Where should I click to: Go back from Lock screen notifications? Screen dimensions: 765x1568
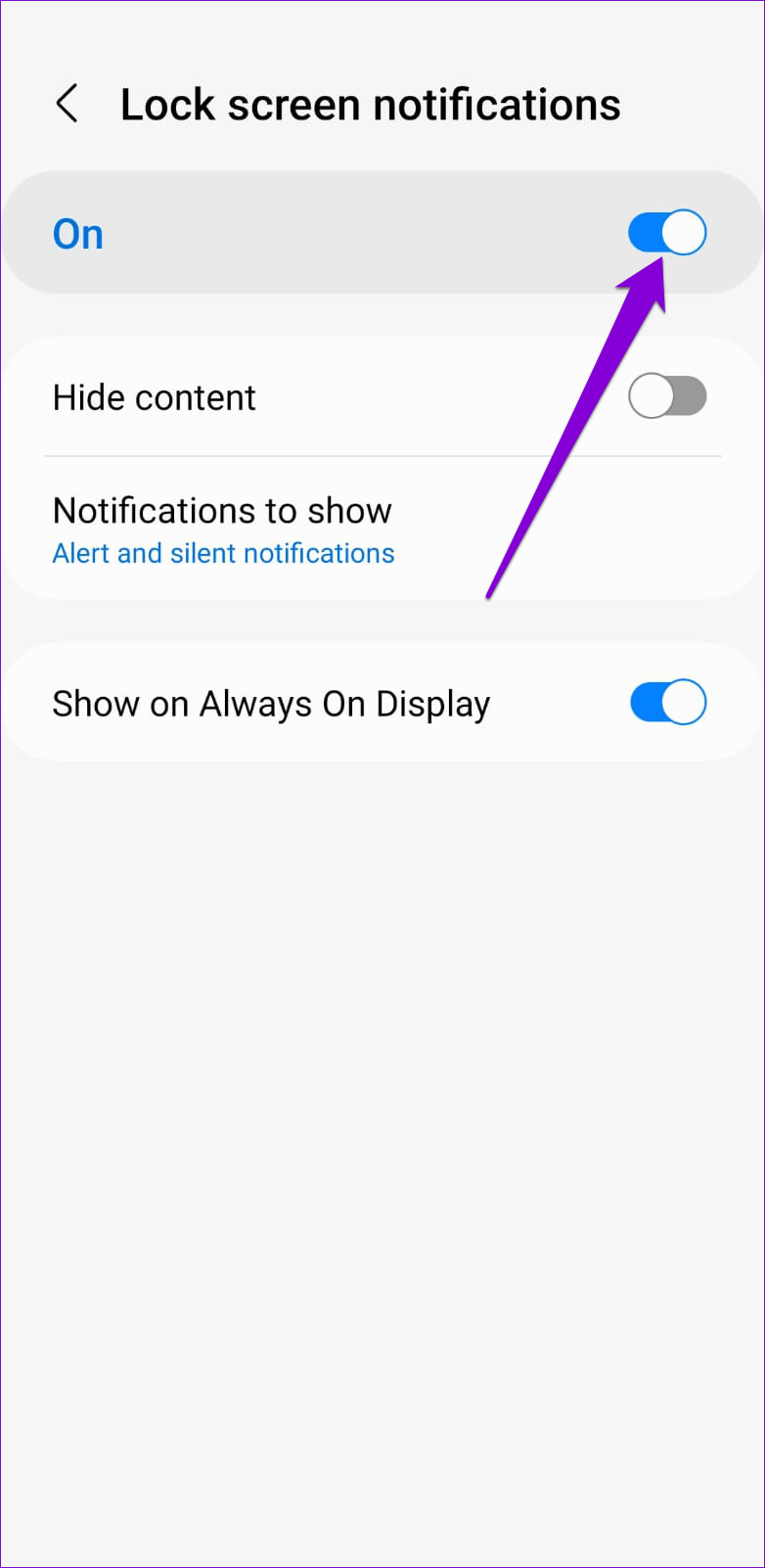[x=67, y=104]
